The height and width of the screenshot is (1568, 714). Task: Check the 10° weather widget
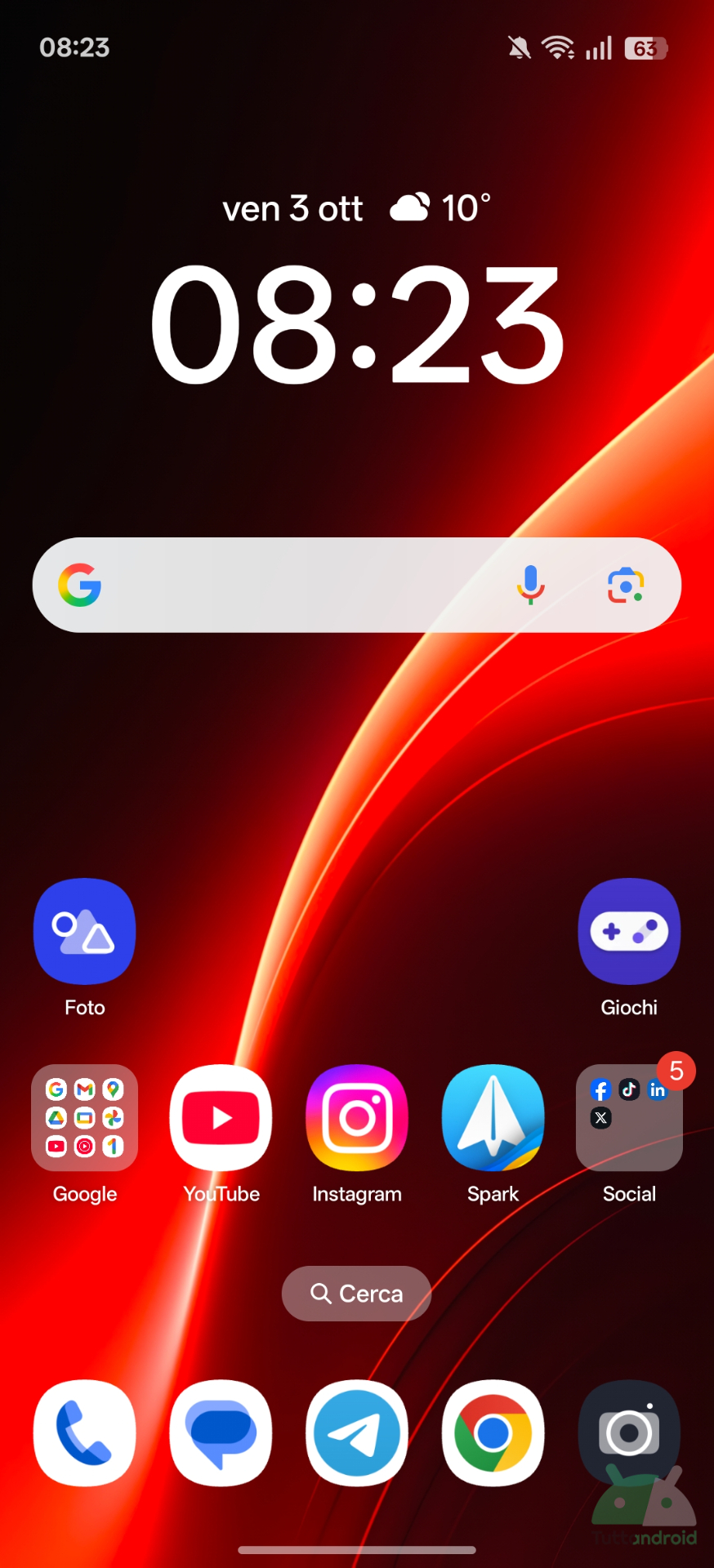pos(441,208)
